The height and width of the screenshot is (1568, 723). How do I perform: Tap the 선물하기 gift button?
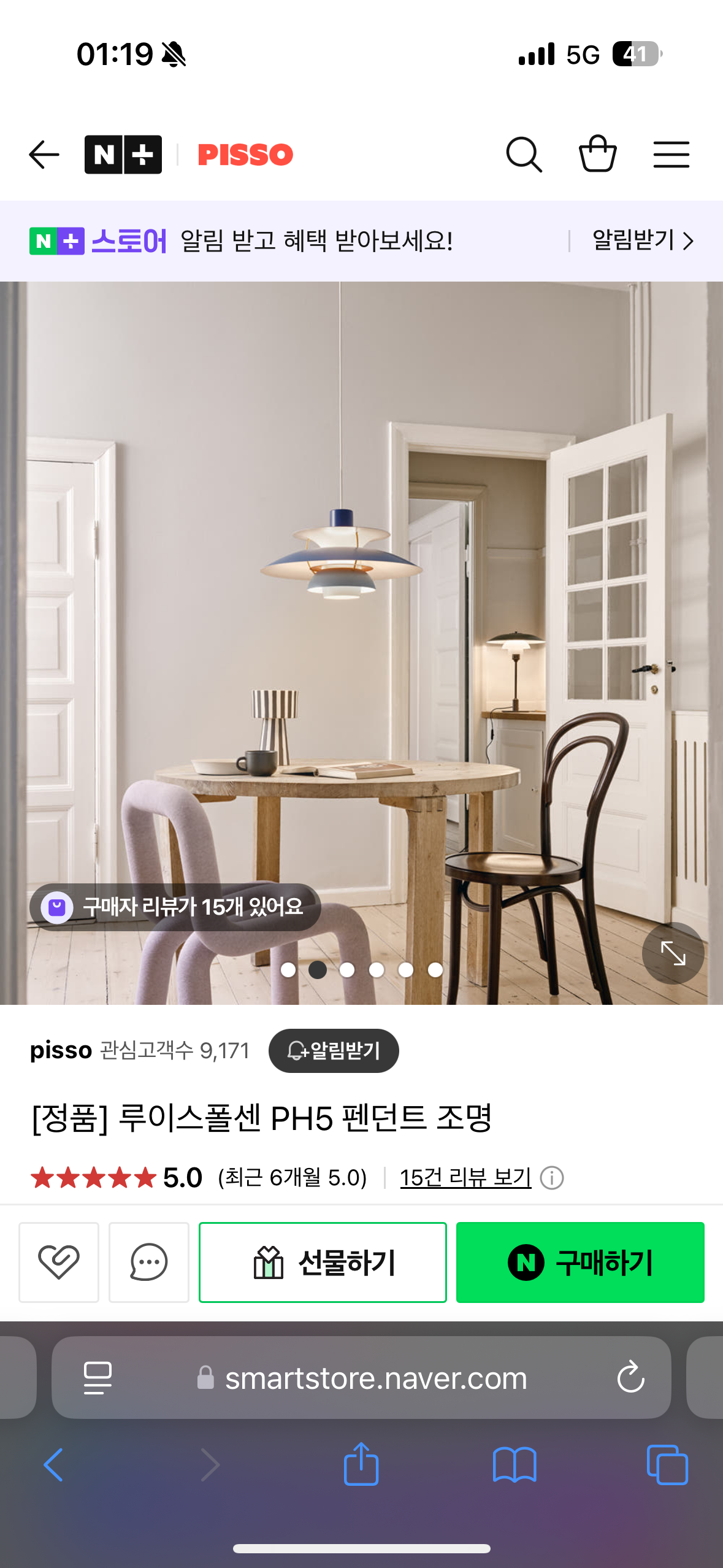(x=323, y=1262)
